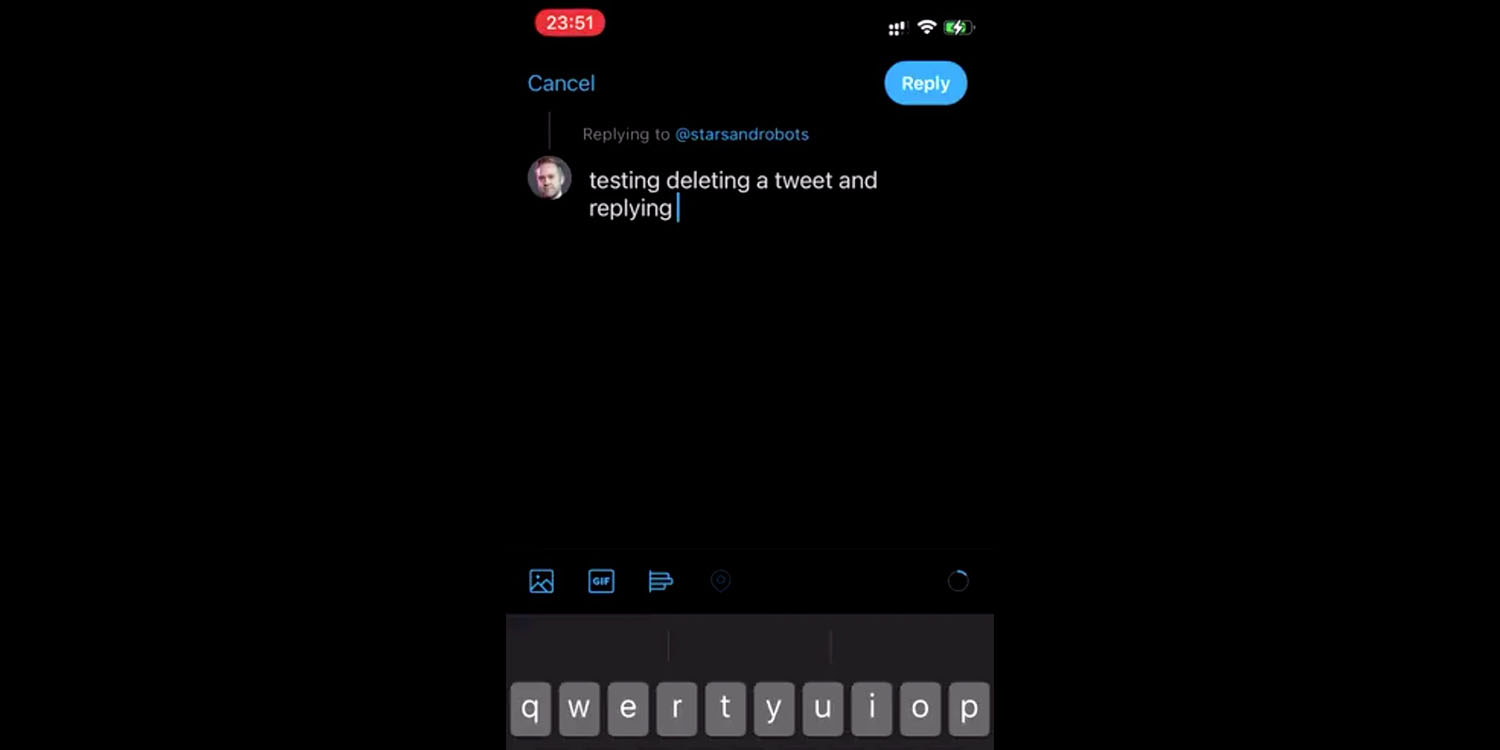Cancel the reply draft
Screen dimensions: 1500x750
[561, 83]
